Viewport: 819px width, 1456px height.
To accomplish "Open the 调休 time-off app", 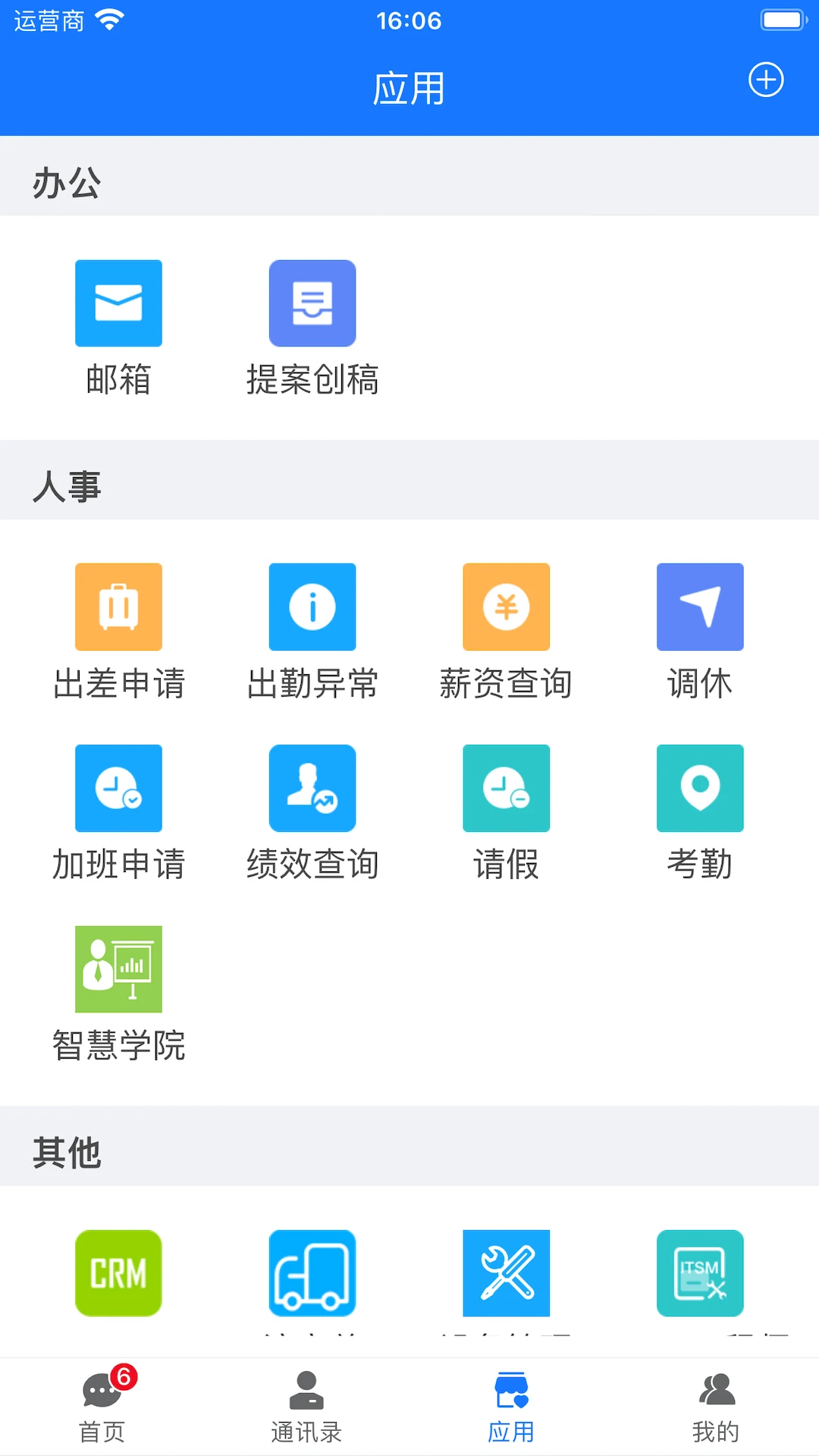I will pyautogui.click(x=700, y=607).
